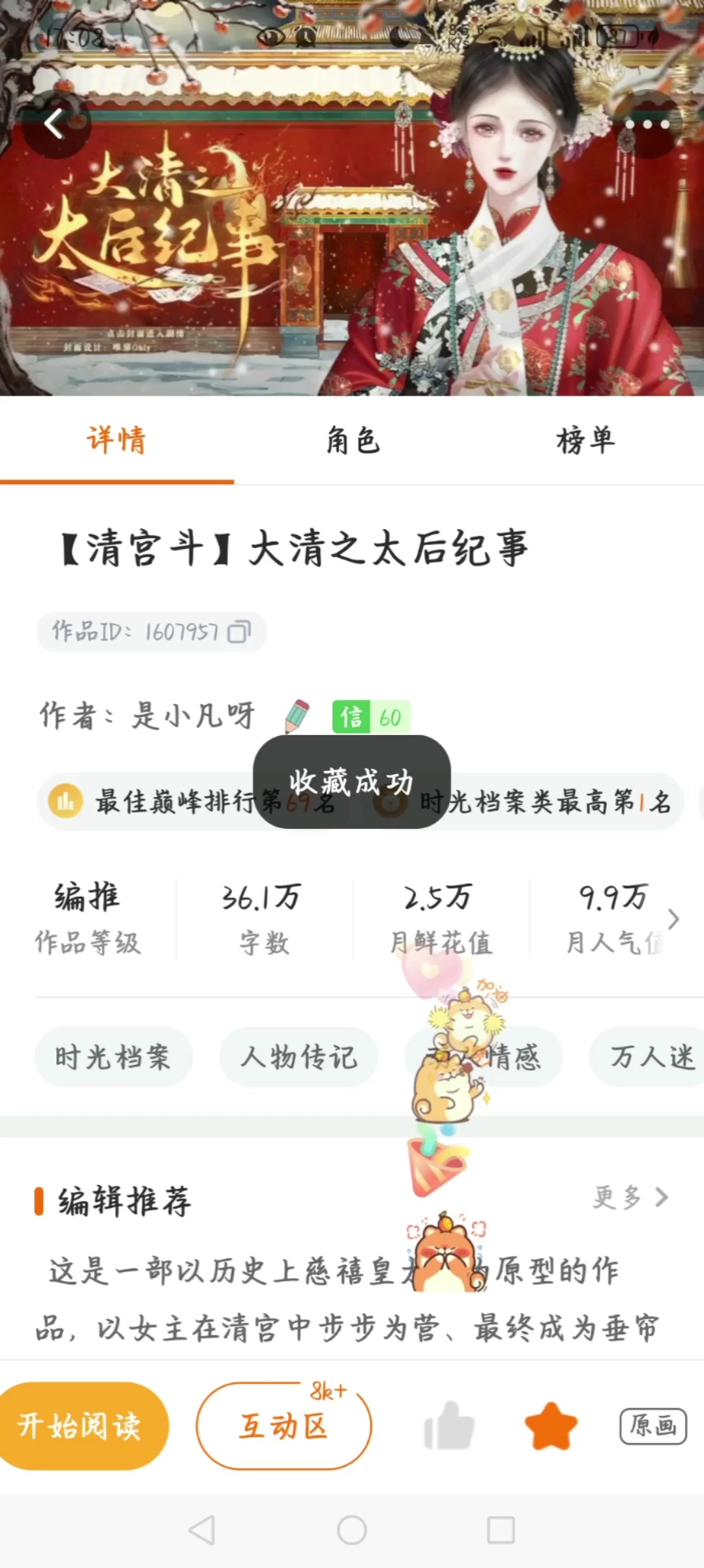Like this work with the thumbs-up
Viewport: 704px width, 1568px height.
coord(450,1426)
